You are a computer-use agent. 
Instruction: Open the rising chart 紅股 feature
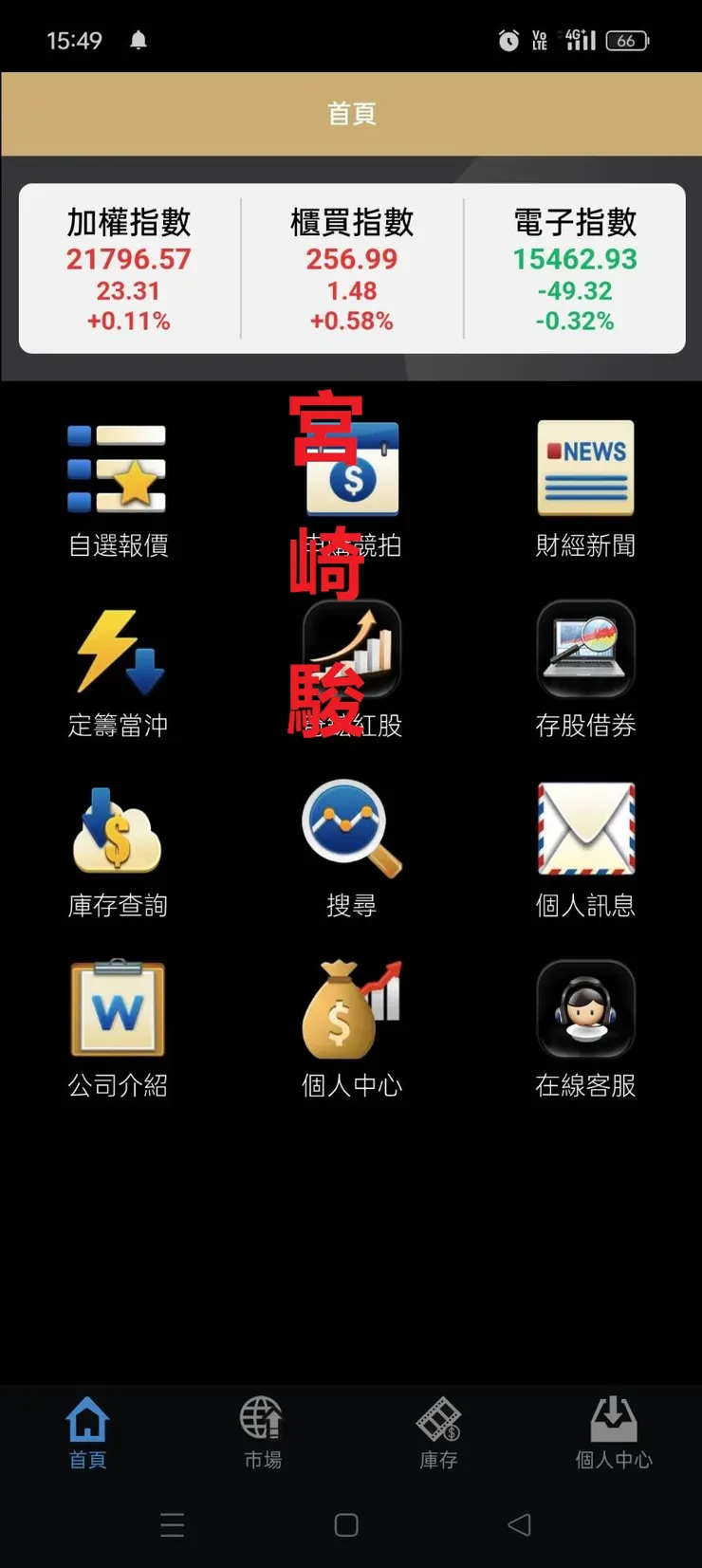351,650
